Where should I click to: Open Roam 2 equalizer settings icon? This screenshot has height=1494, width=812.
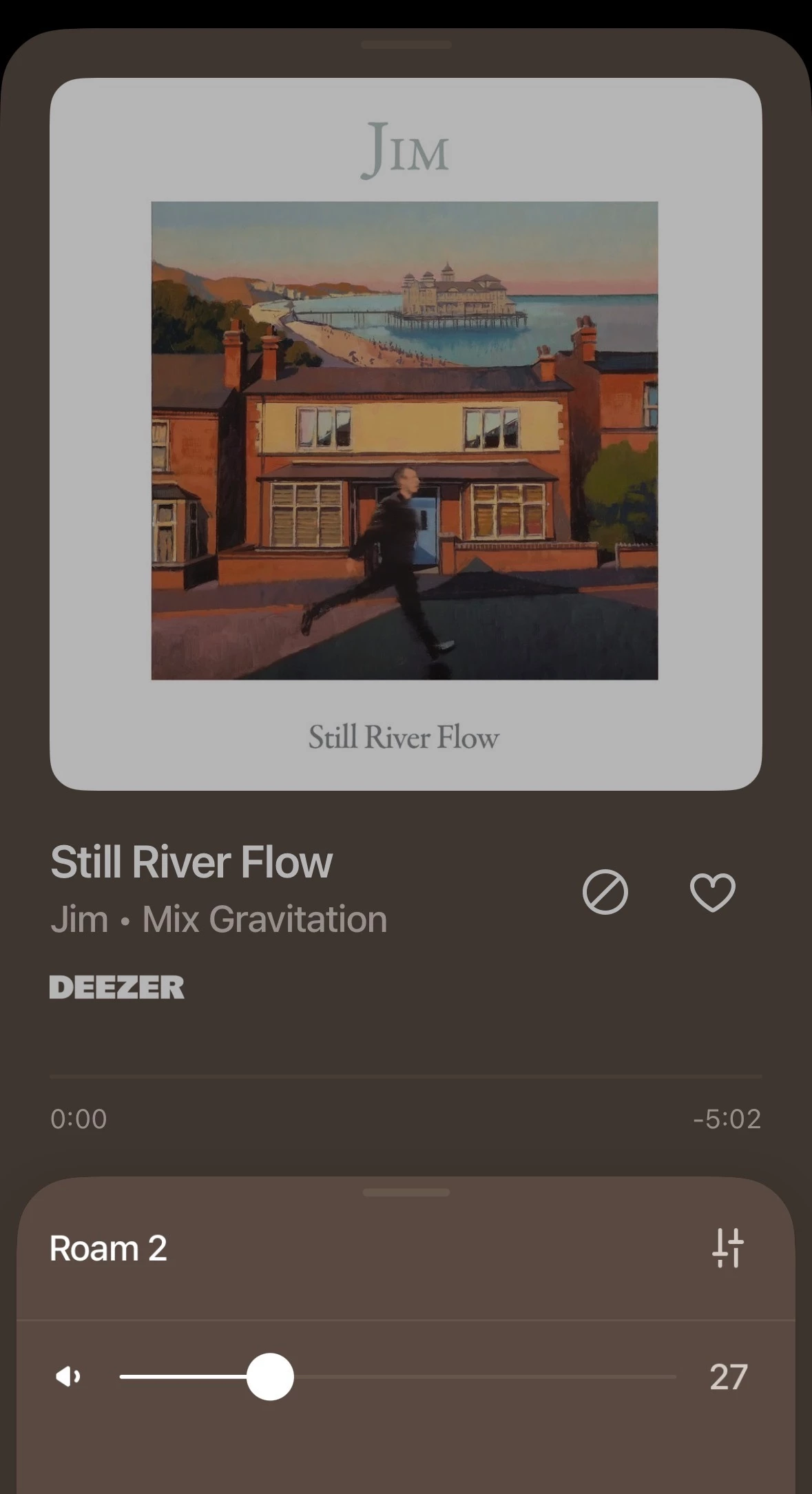point(727,1248)
